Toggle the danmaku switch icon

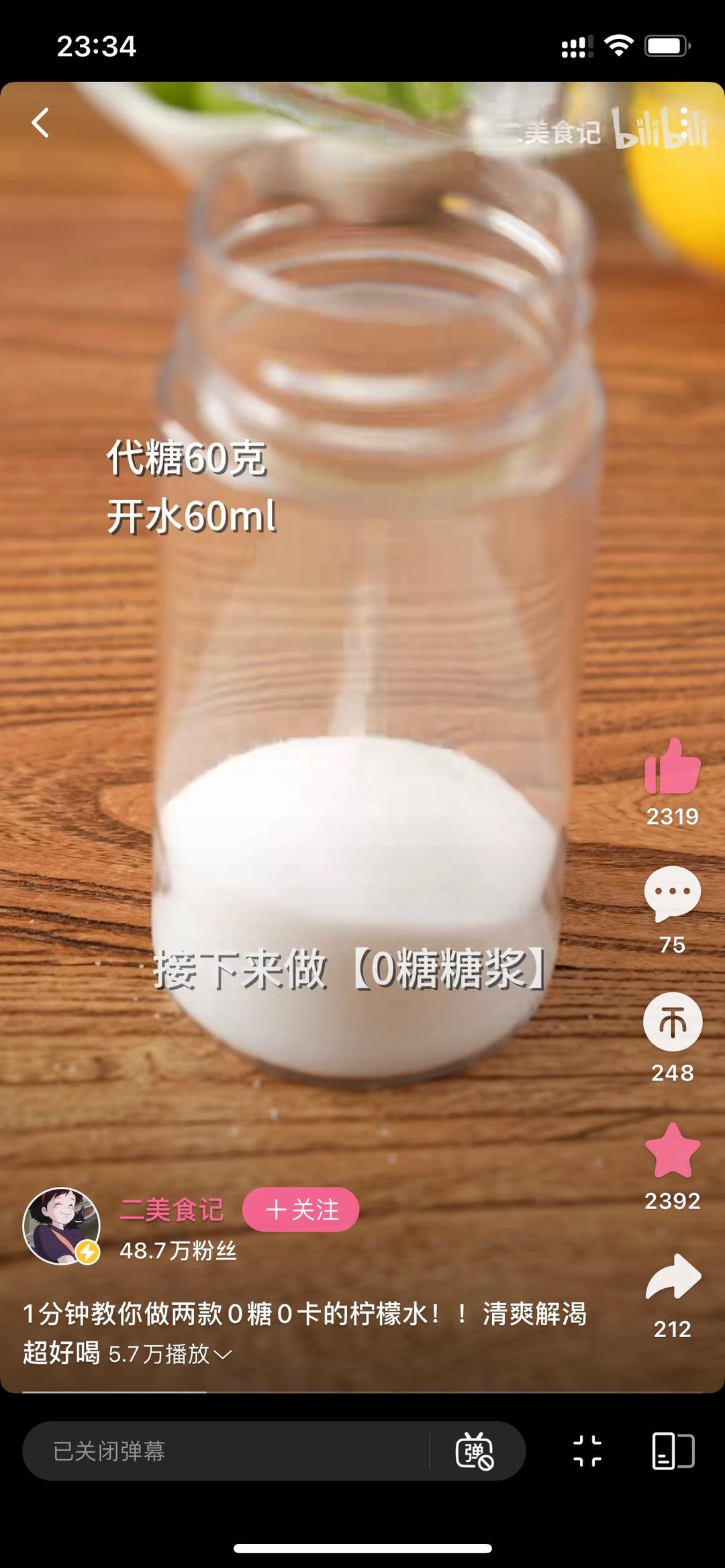click(x=475, y=1451)
